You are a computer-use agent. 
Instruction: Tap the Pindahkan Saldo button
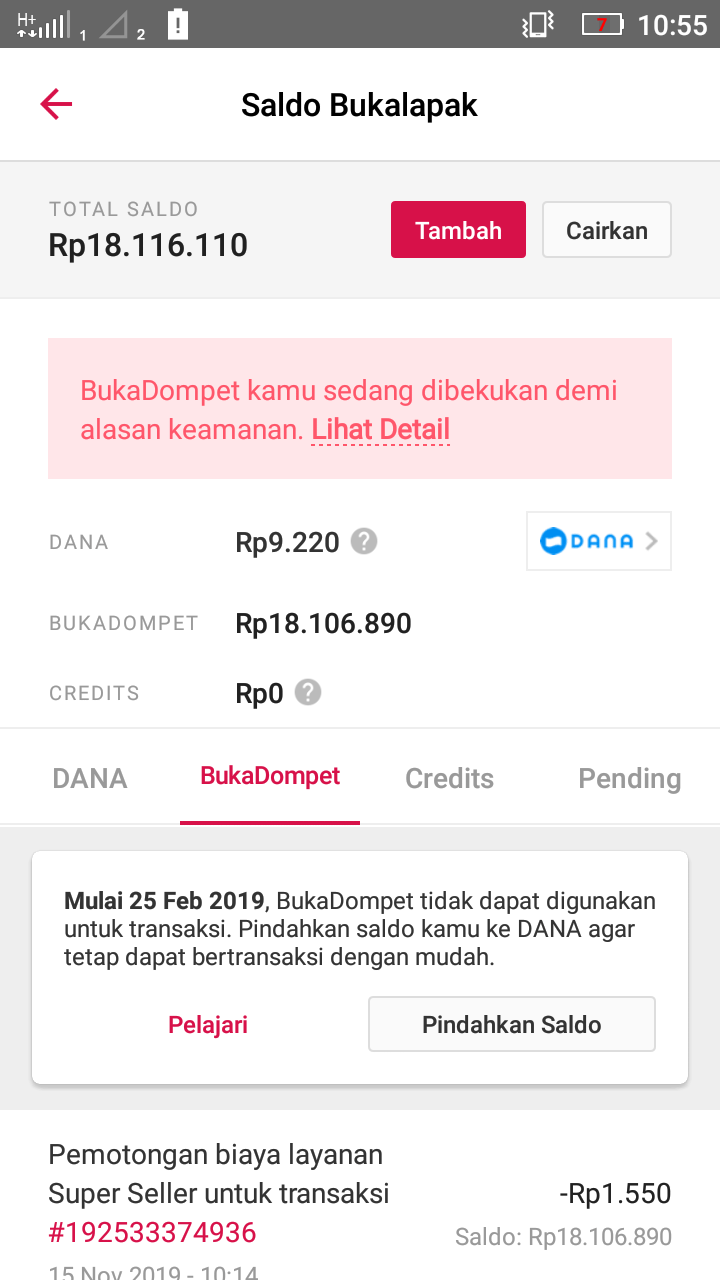(x=512, y=1024)
